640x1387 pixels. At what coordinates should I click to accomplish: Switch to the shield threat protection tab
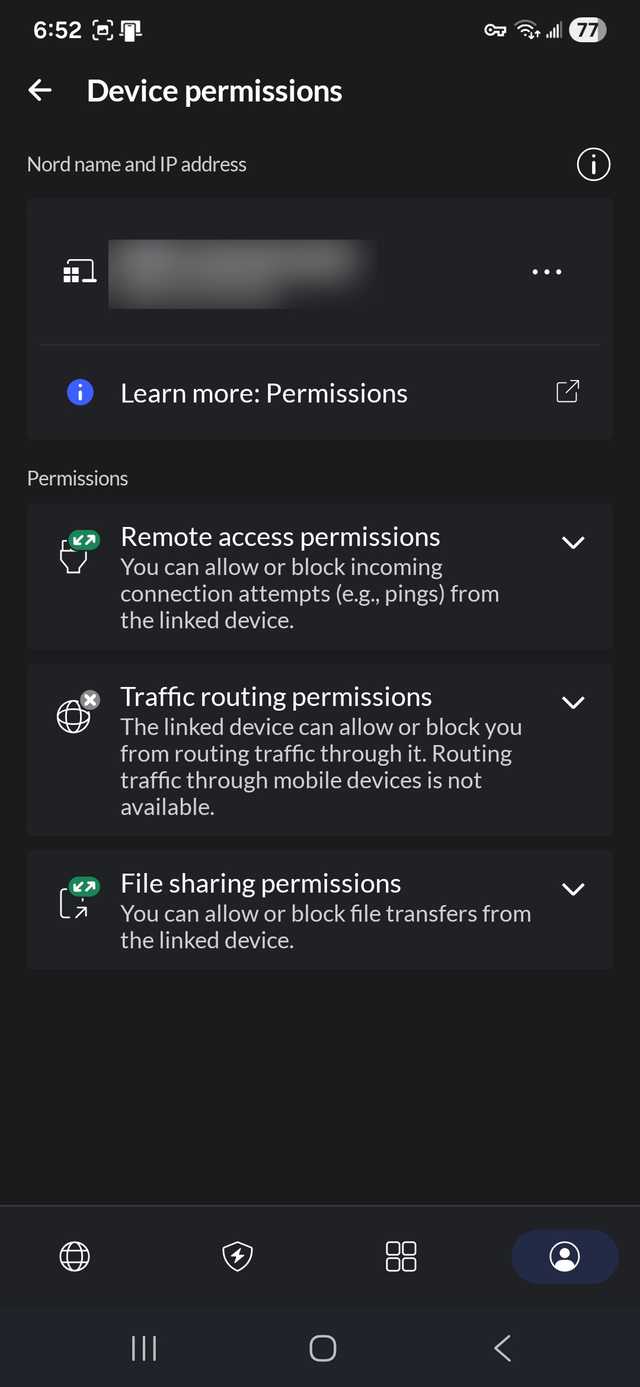[237, 1256]
